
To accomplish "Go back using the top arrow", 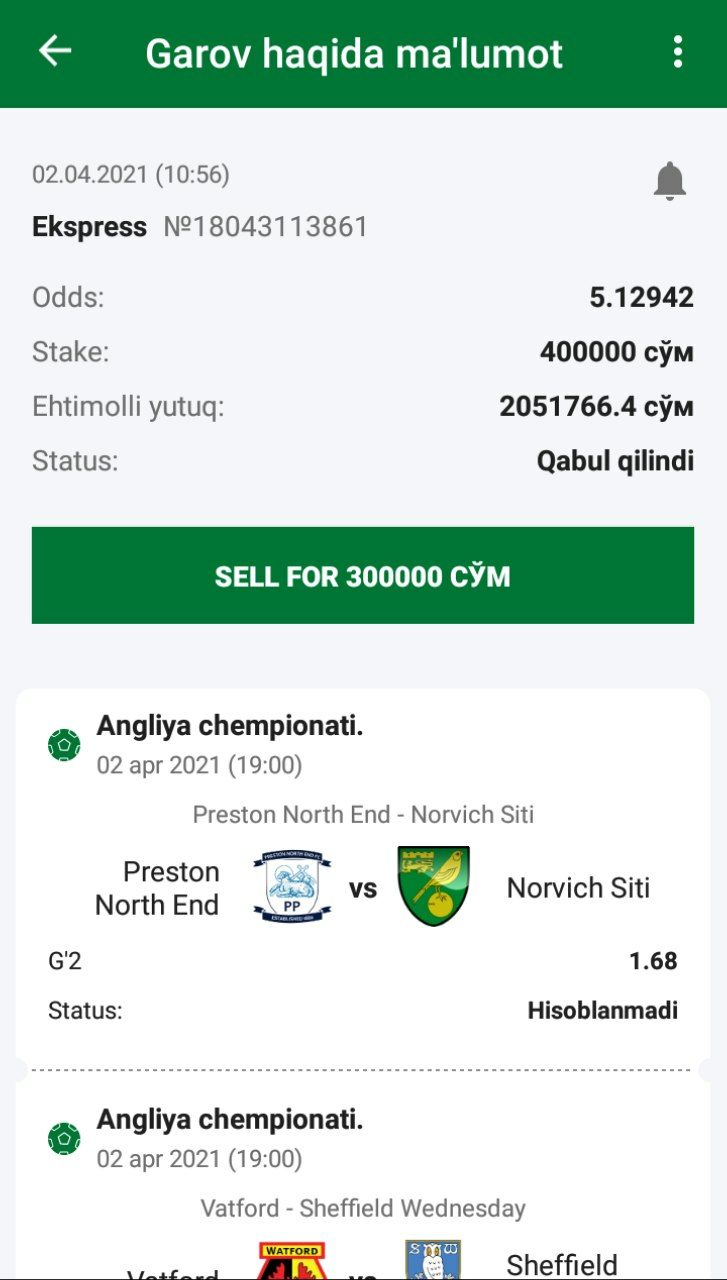I will pos(55,52).
